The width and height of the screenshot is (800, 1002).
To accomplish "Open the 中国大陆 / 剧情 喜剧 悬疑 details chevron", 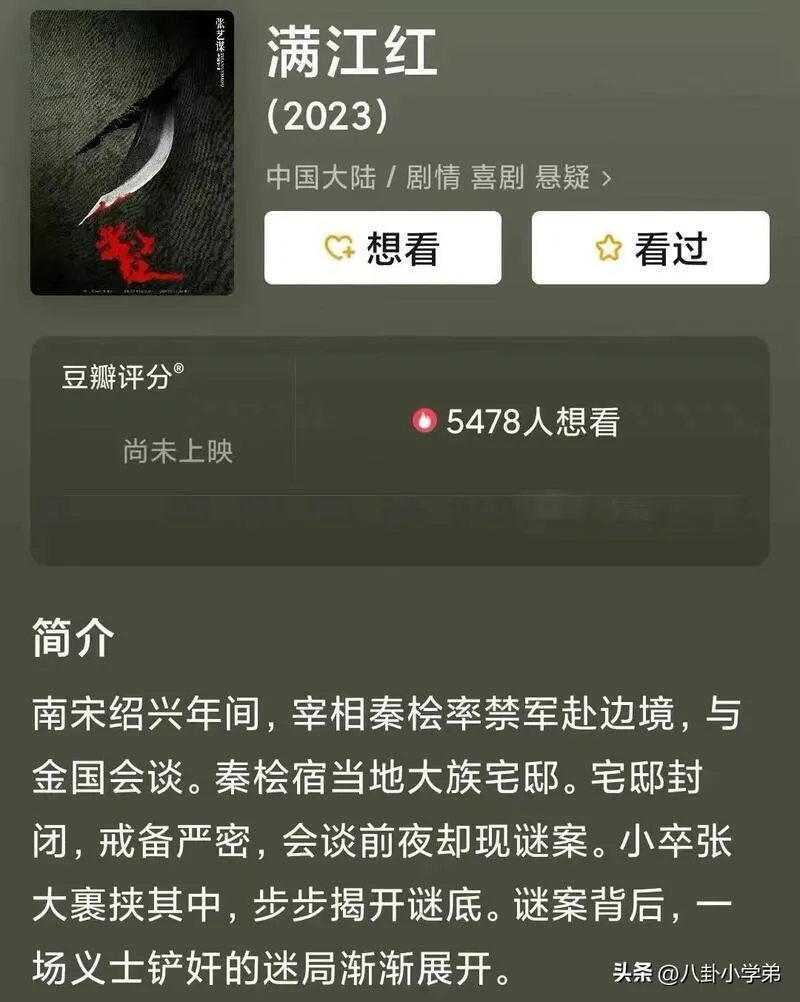I will tap(606, 179).
